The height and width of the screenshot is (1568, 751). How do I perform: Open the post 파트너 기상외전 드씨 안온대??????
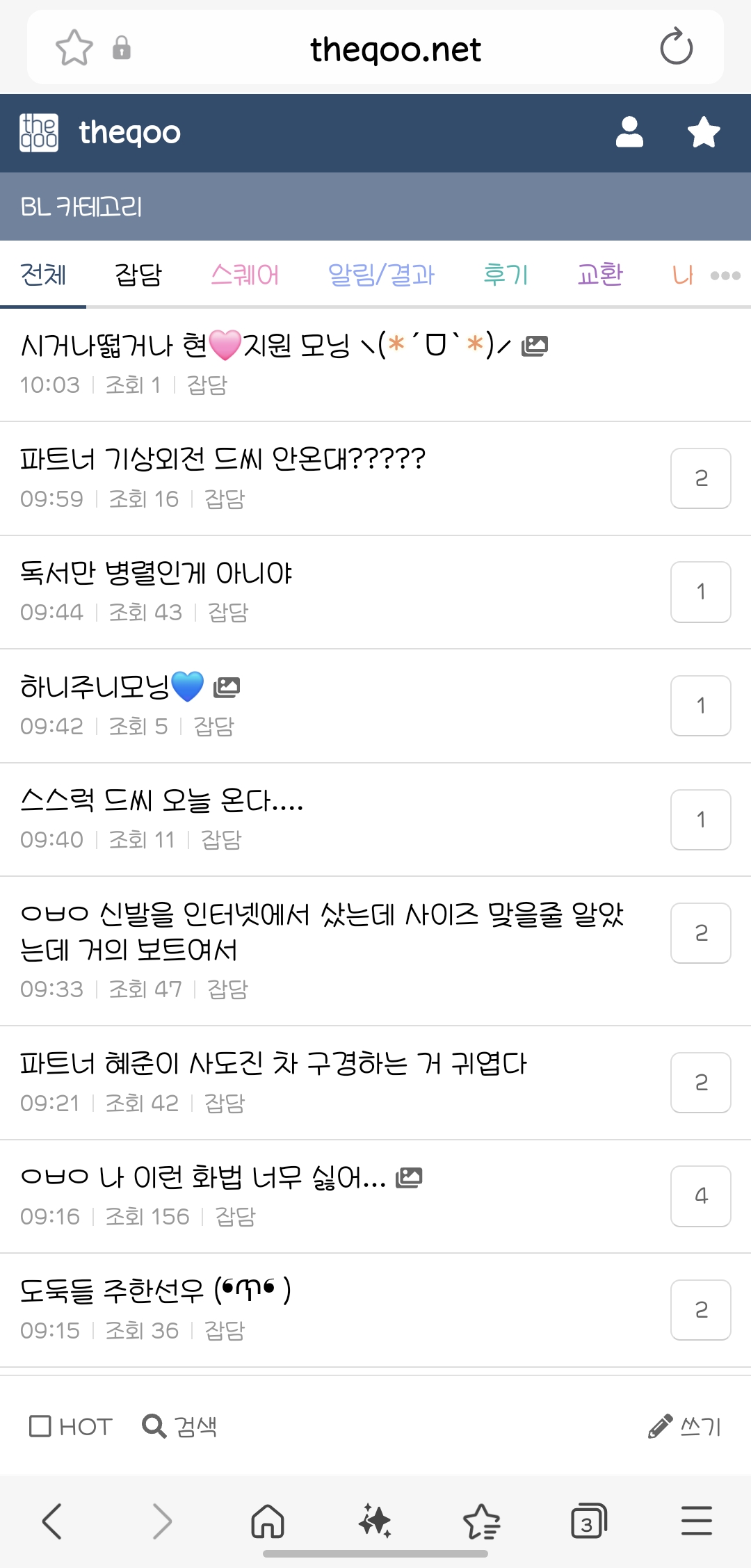223,459
